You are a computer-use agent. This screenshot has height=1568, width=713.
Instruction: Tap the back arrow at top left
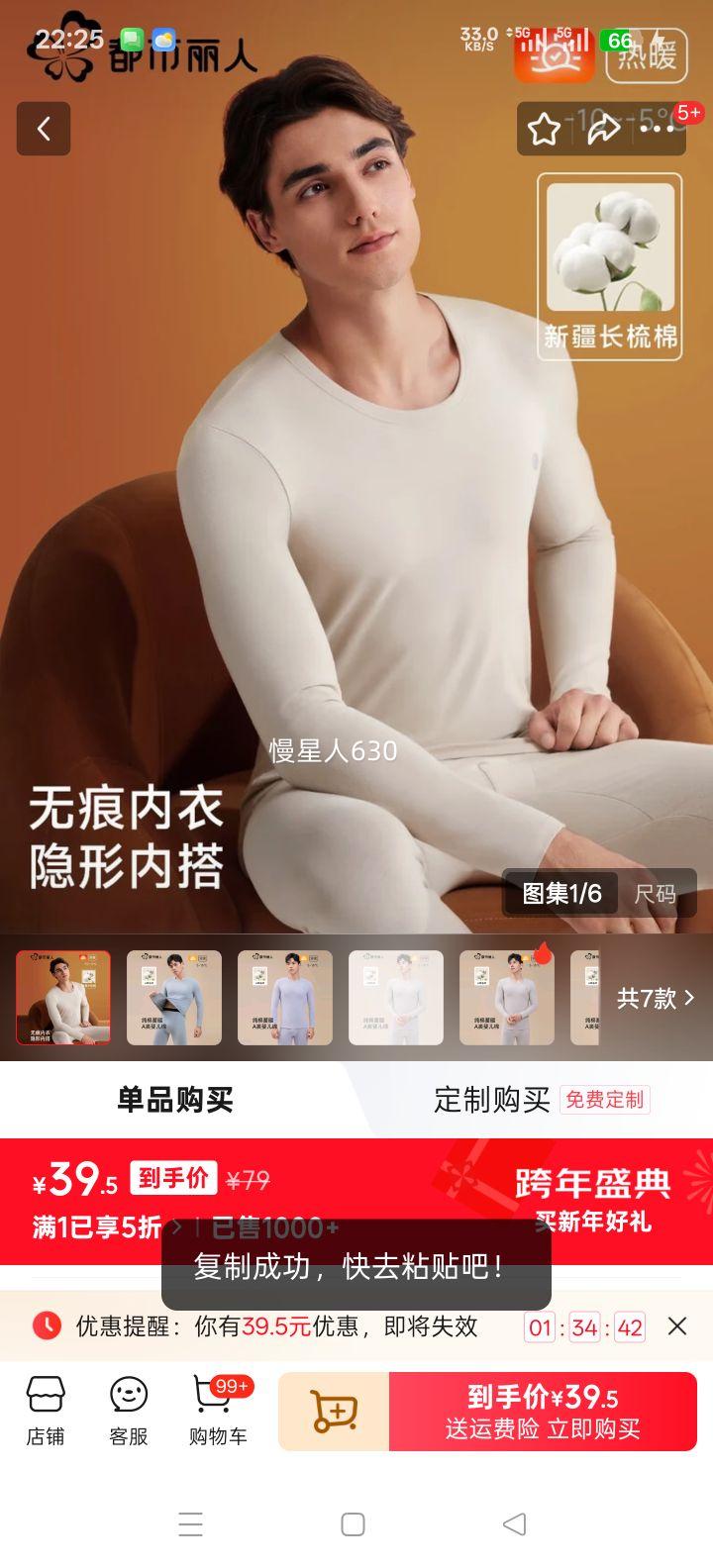pyautogui.click(x=44, y=129)
